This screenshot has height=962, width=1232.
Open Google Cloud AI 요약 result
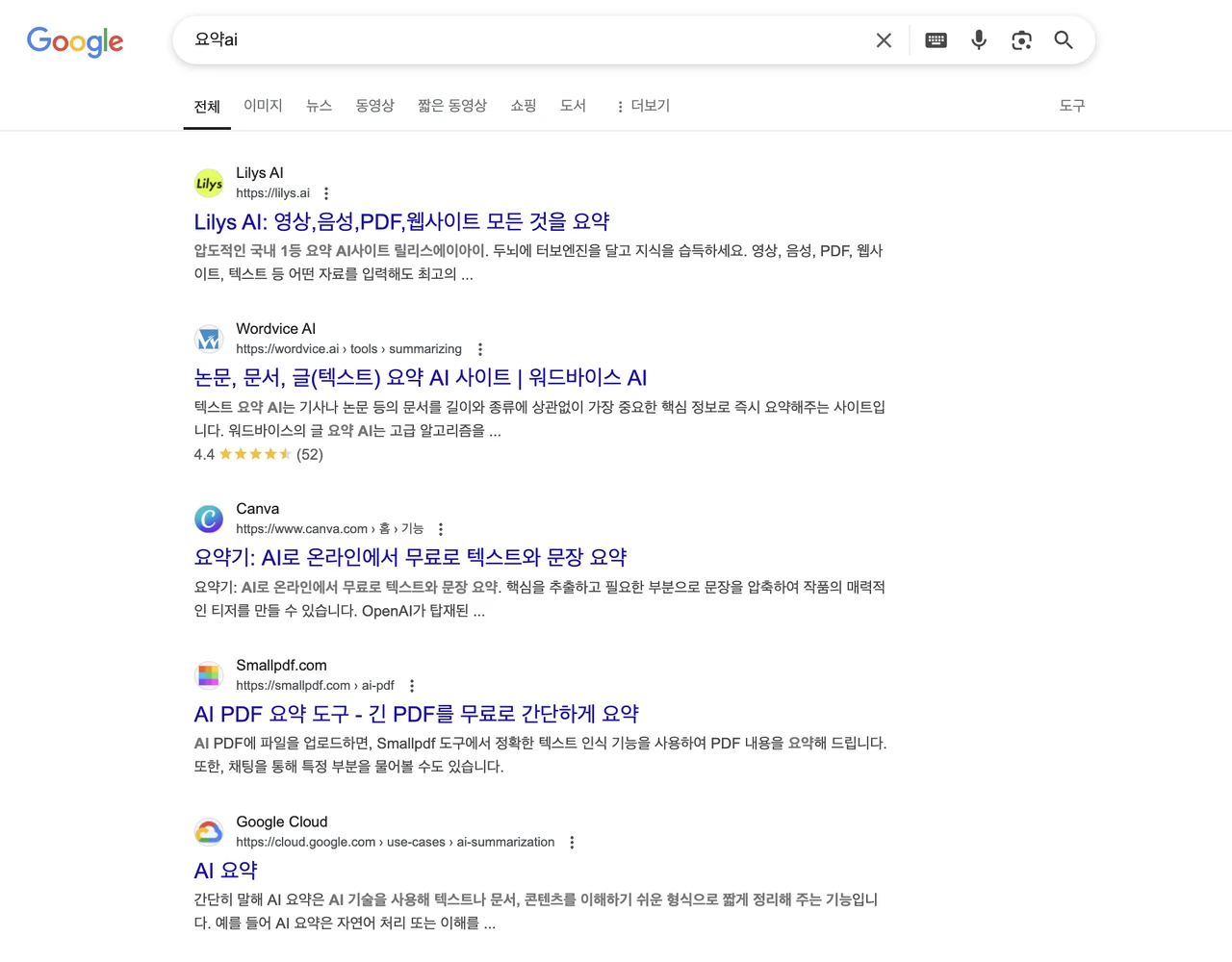(x=225, y=871)
